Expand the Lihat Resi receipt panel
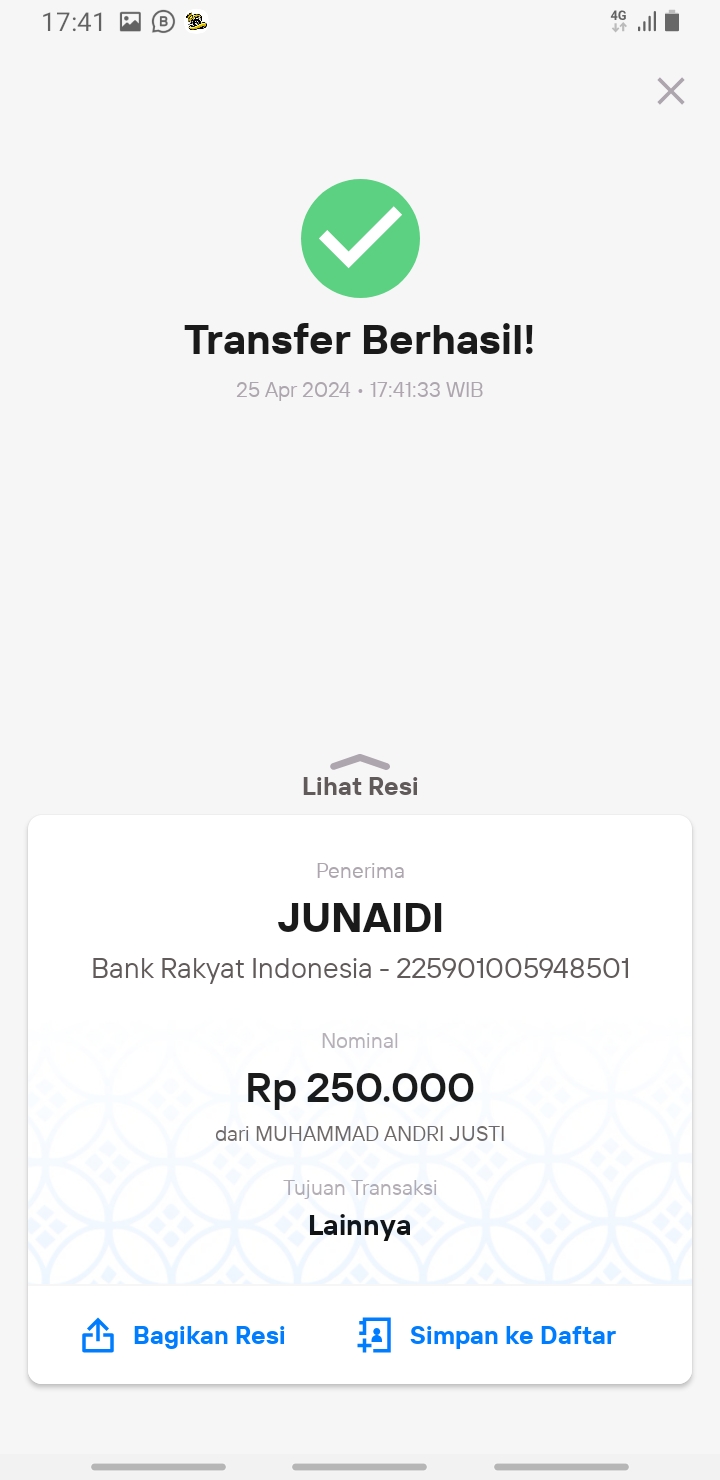Screen dimensions: 720x1480 360,776
